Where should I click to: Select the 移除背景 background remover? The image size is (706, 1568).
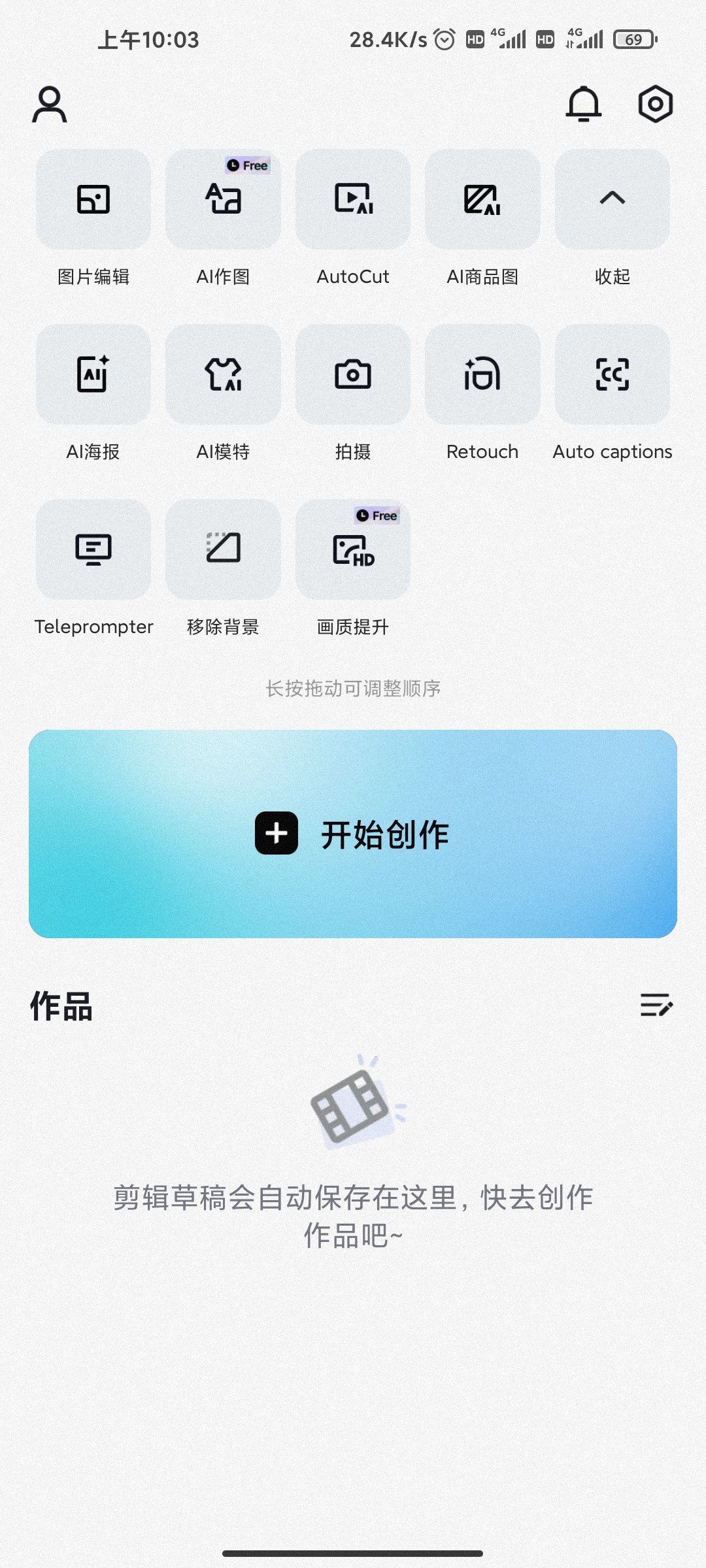(223, 549)
